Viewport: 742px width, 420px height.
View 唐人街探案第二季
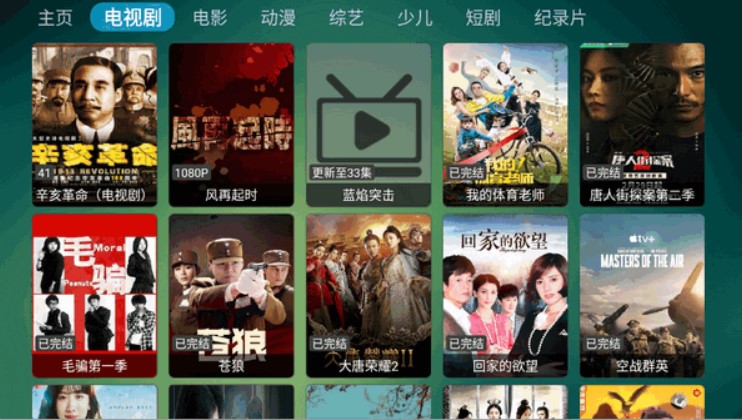(642, 122)
